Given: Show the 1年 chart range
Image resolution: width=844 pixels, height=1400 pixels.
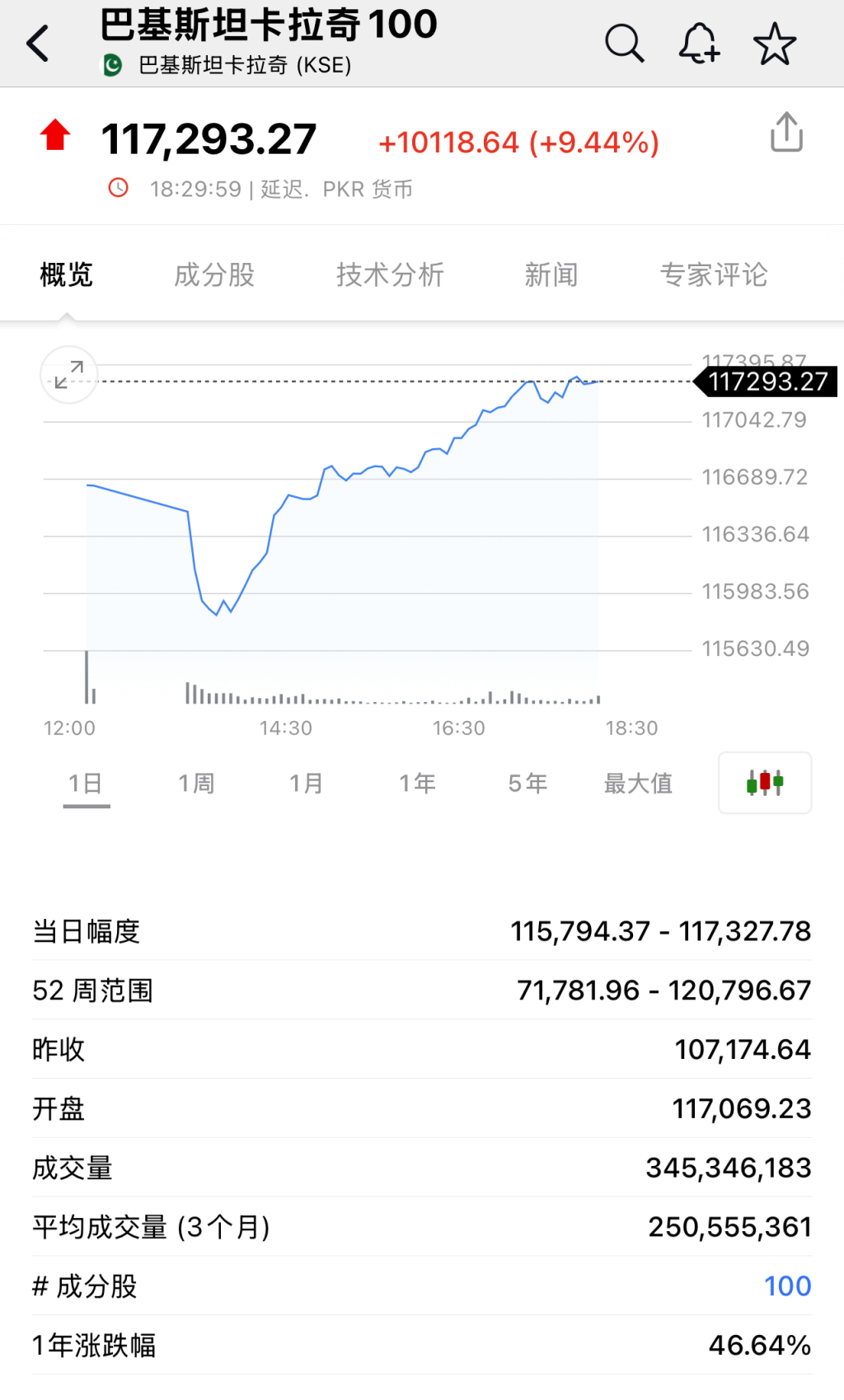Looking at the screenshot, I should point(417,784).
